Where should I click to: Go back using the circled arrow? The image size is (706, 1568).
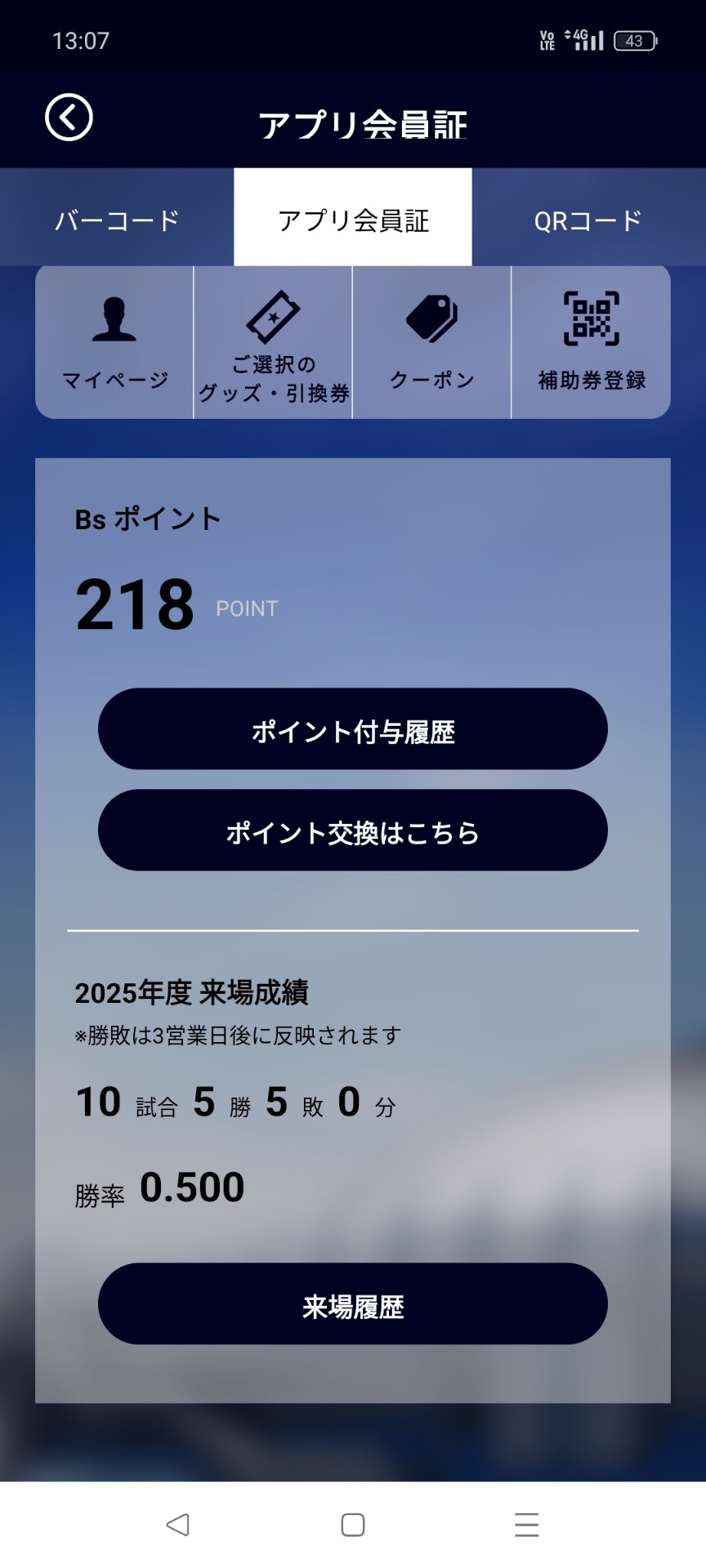(x=69, y=118)
